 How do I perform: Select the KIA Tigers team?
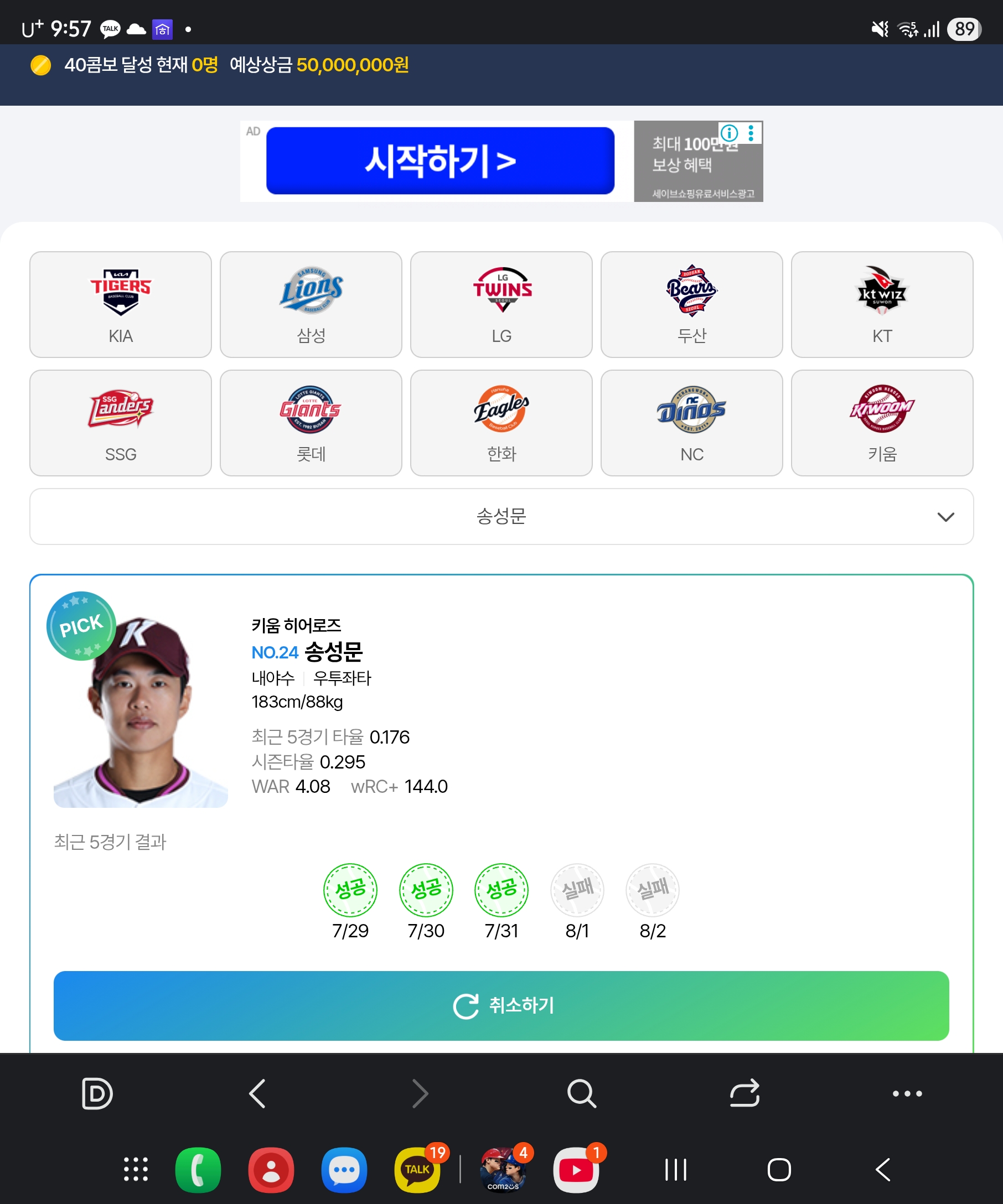click(x=121, y=304)
